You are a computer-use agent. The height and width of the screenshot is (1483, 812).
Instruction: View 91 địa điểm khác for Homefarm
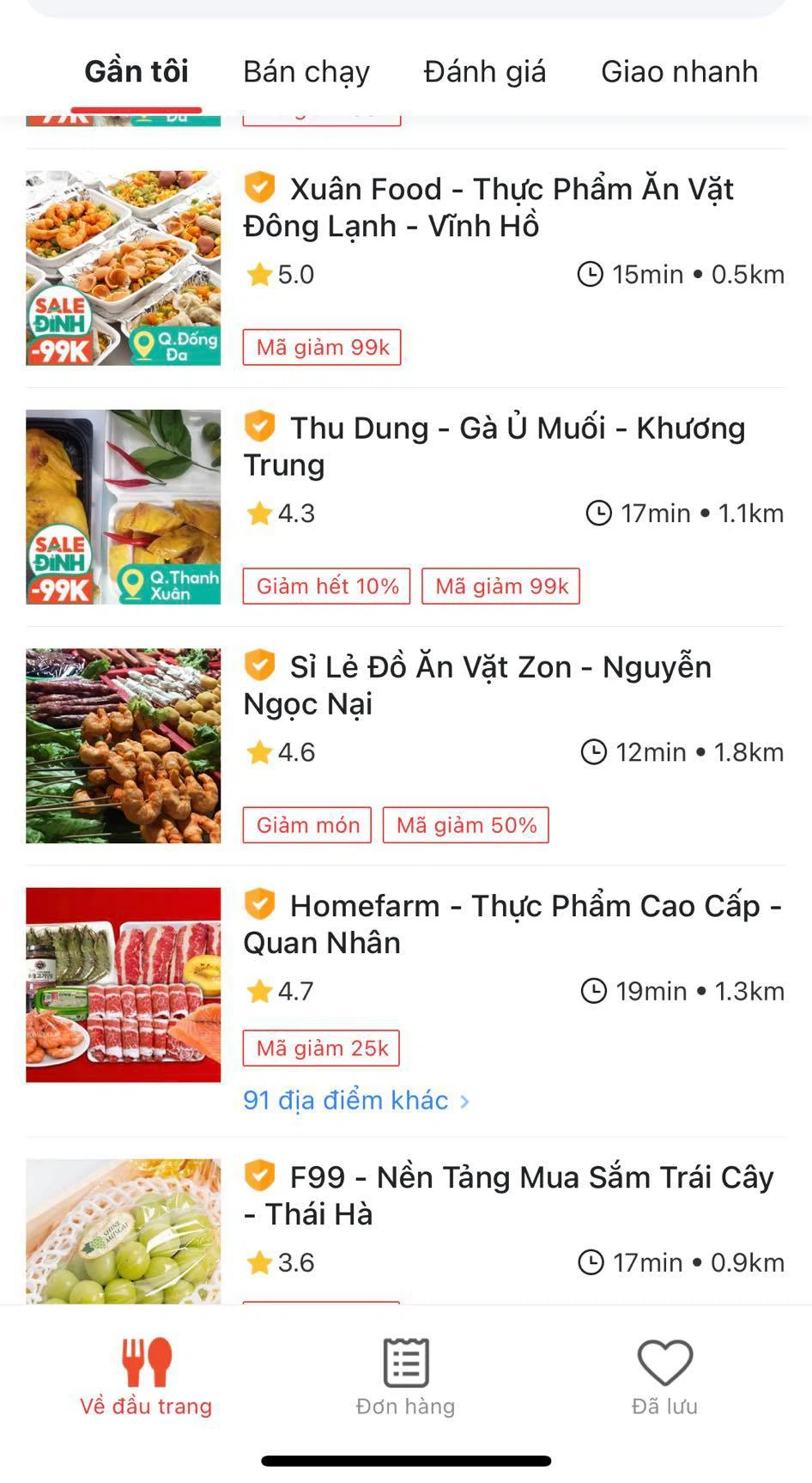pyautogui.click(x=356, y=1100)
